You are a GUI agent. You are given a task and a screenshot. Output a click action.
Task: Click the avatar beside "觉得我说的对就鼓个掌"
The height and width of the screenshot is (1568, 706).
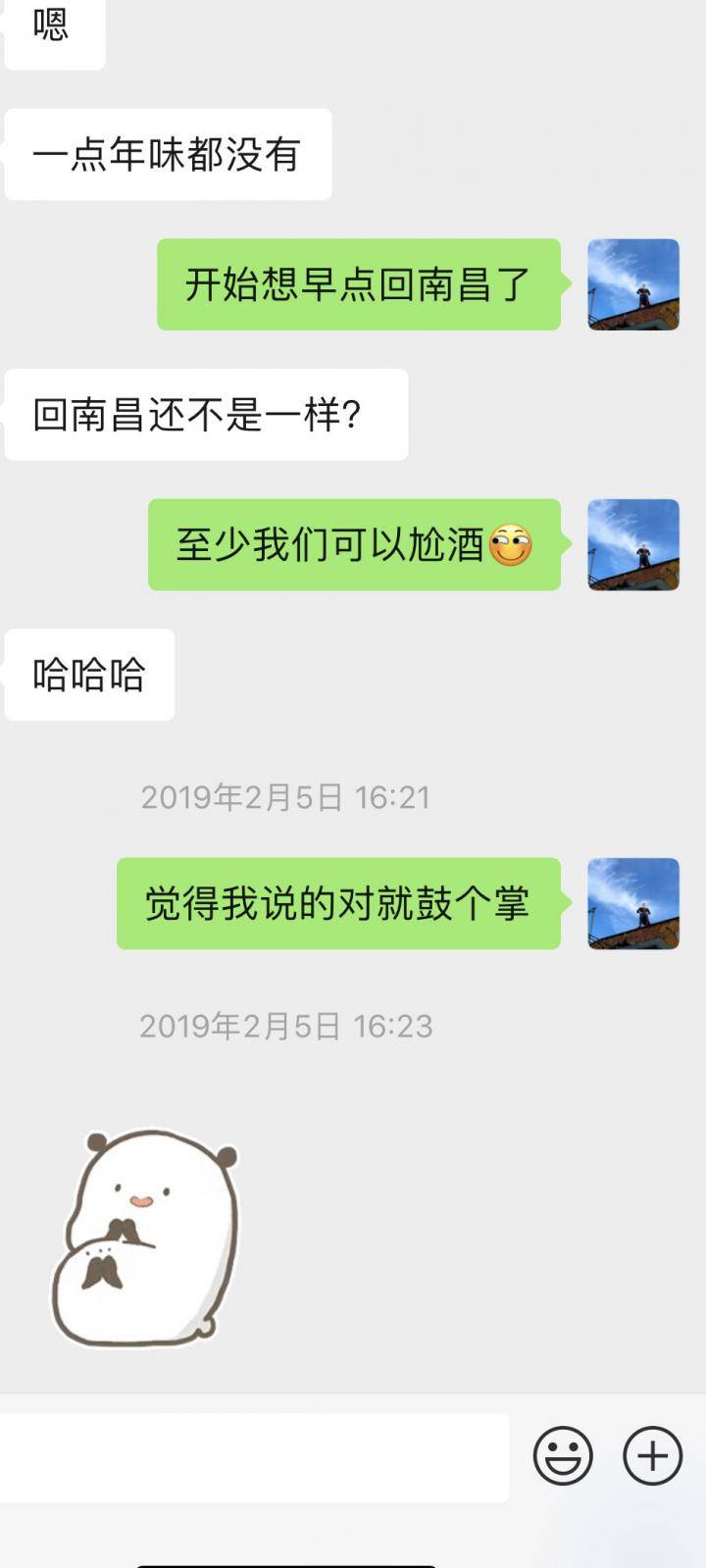[632, 907]
